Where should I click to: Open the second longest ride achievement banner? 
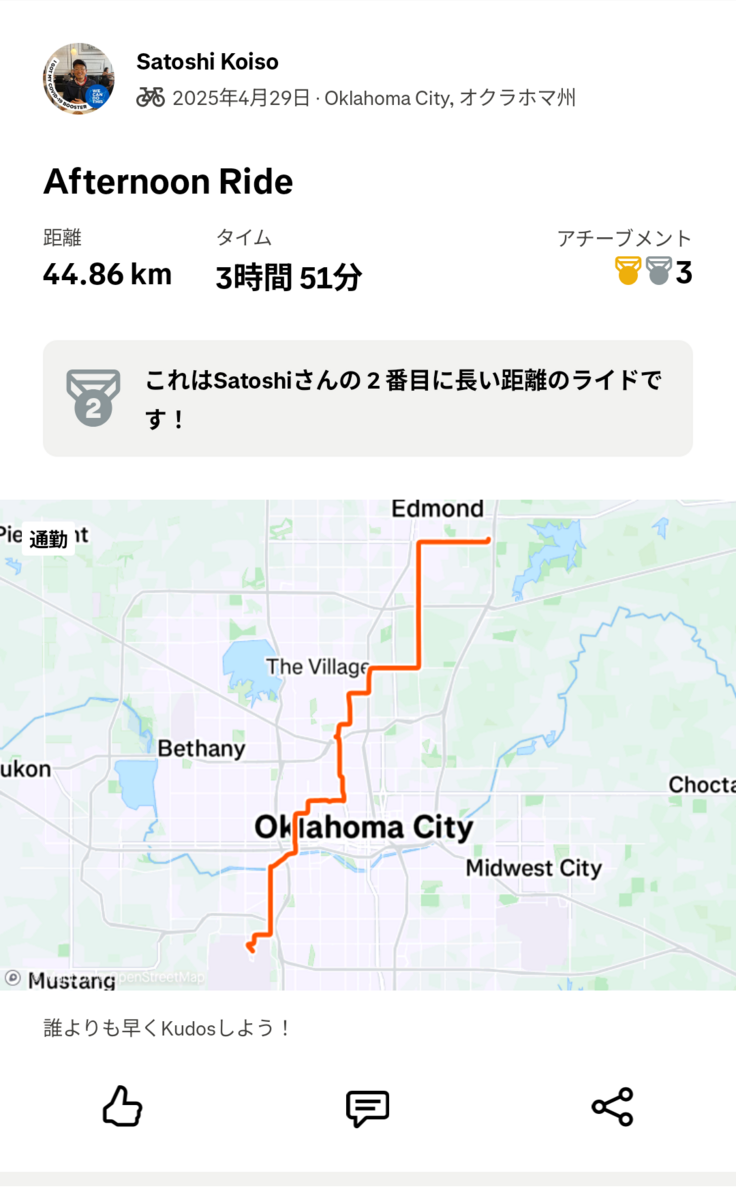coord(368,398)
